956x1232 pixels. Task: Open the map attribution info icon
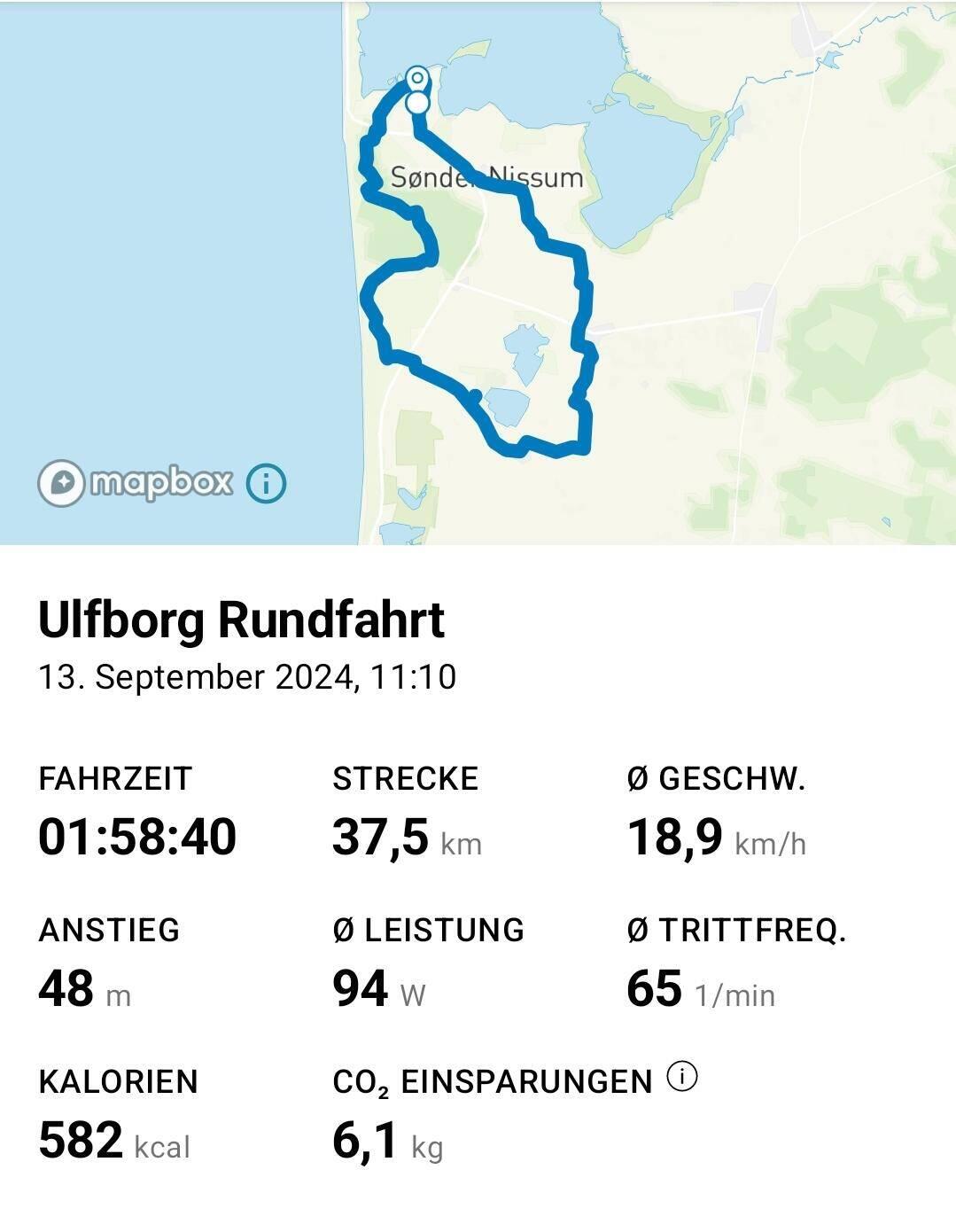pyautogui.click(x=266, y=484)
